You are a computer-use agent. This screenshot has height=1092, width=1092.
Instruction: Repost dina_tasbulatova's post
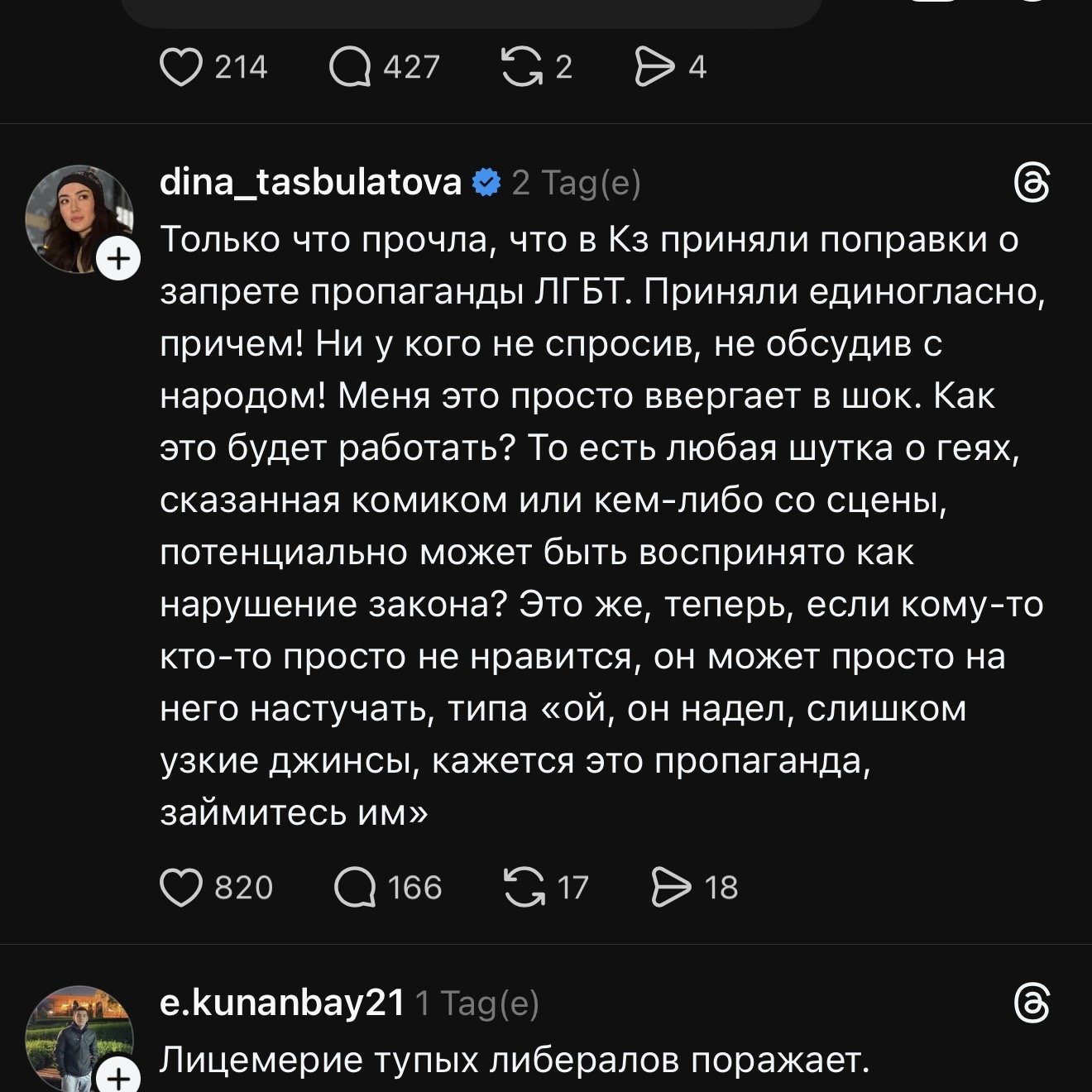point(524,888)
